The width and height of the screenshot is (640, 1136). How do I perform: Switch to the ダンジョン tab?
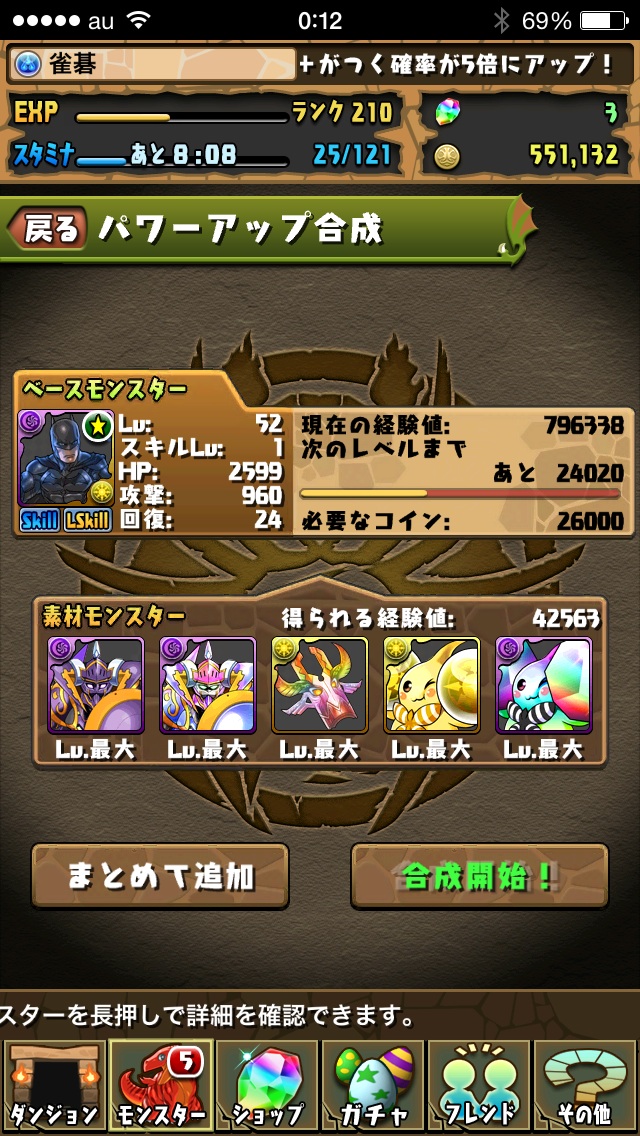click(52, 1086)
